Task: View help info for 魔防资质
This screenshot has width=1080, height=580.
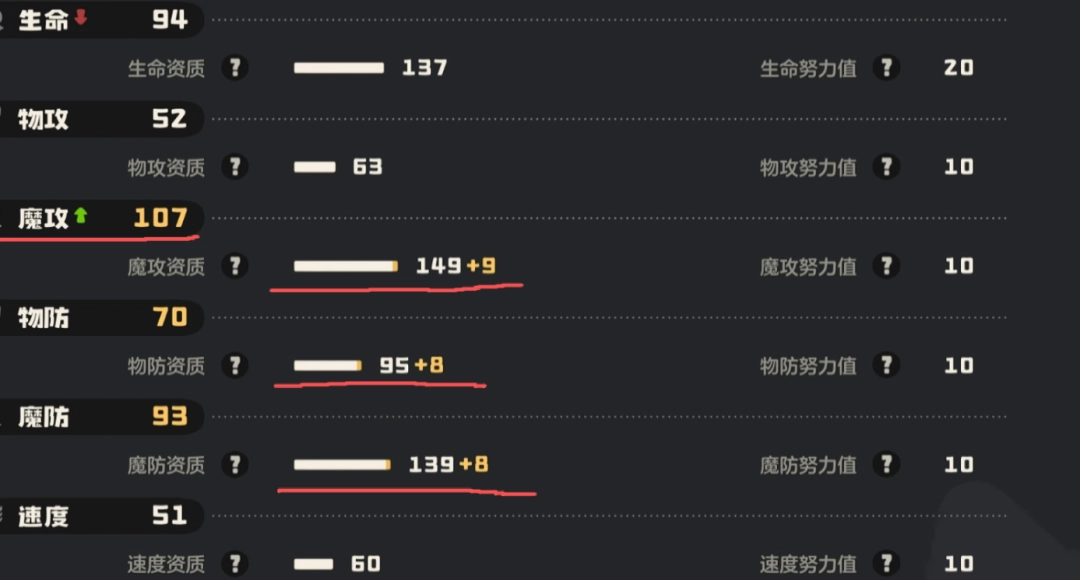Action: pyautogui.click(x=235, y=464)
